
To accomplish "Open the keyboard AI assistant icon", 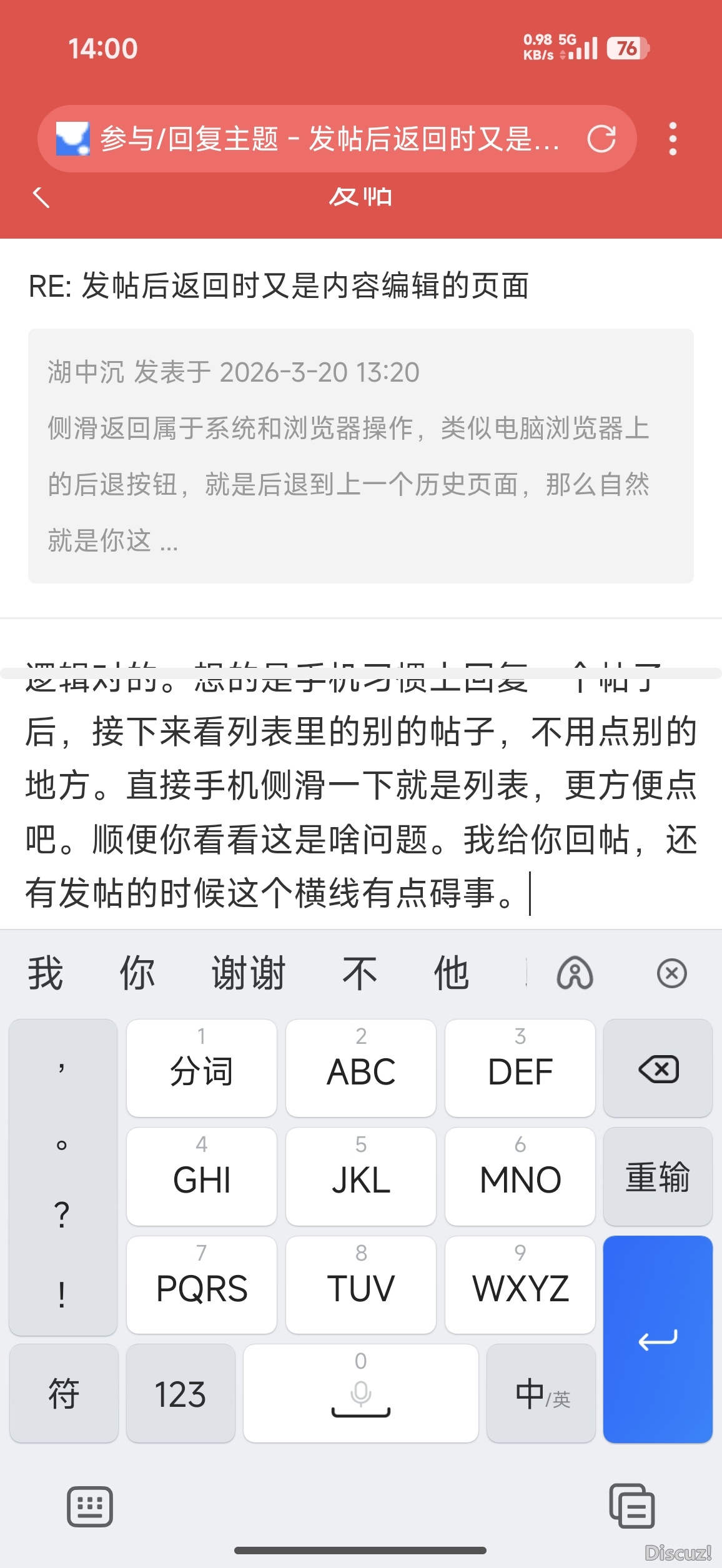I will point(575,973).
